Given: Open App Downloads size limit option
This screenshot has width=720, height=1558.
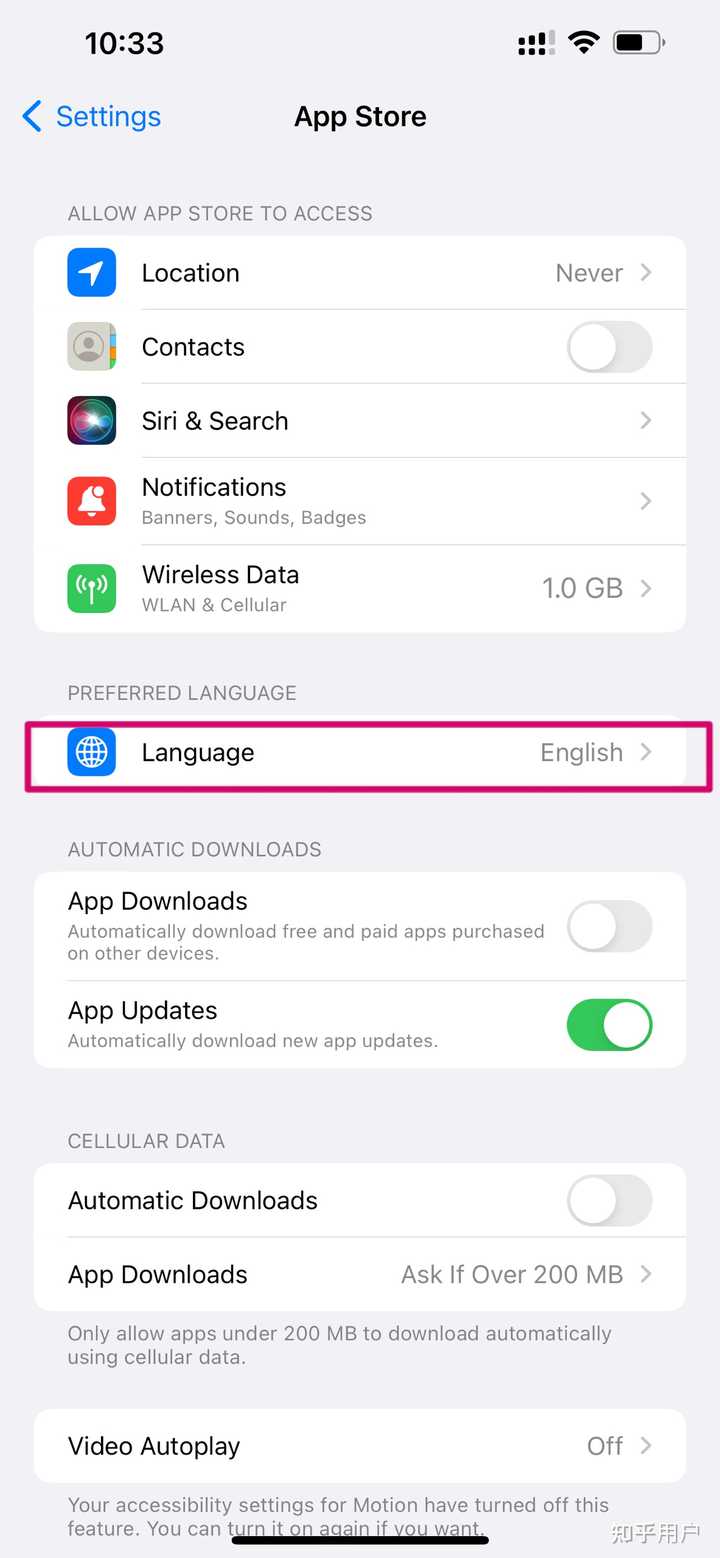Looking at the screenshot, I should pos(360,1275).
